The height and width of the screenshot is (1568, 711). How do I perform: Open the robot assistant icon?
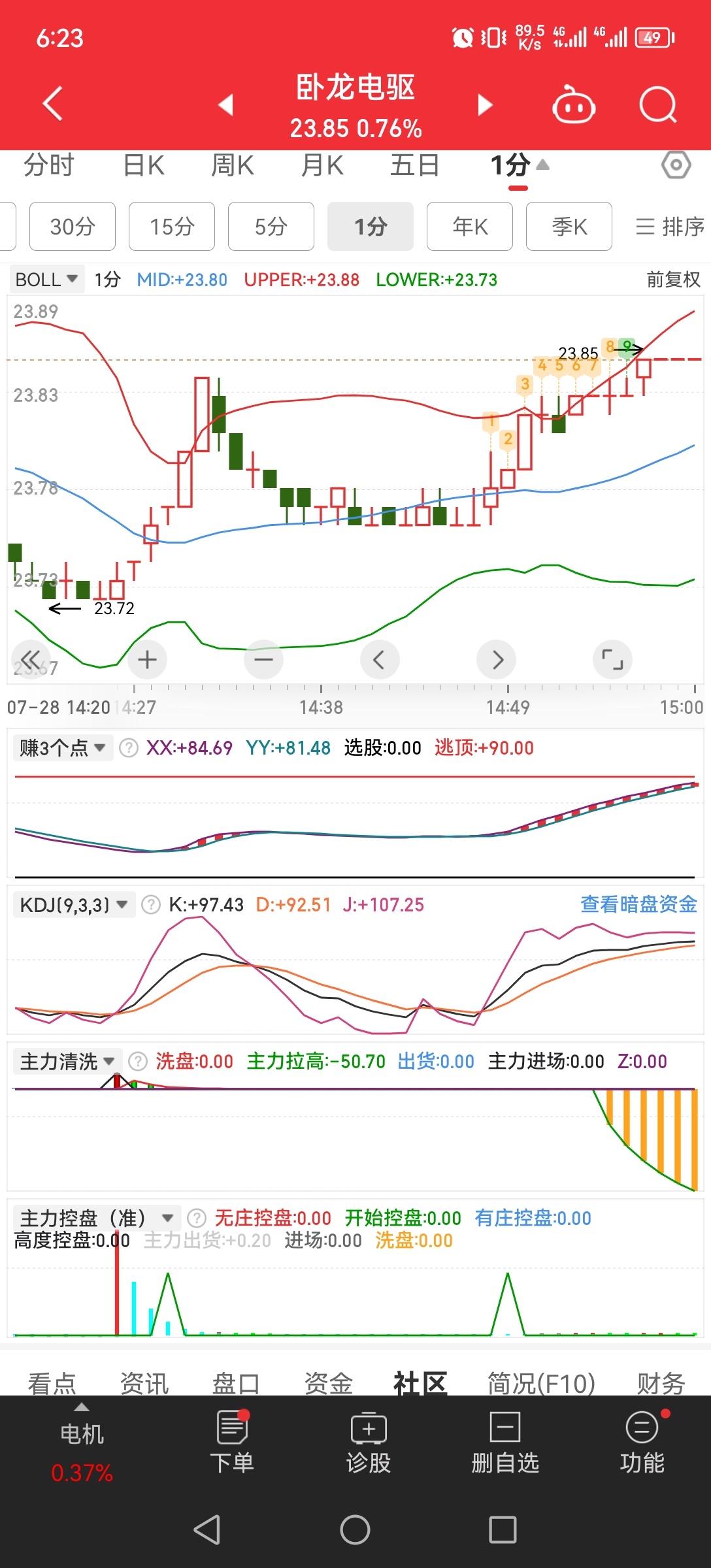573,105
